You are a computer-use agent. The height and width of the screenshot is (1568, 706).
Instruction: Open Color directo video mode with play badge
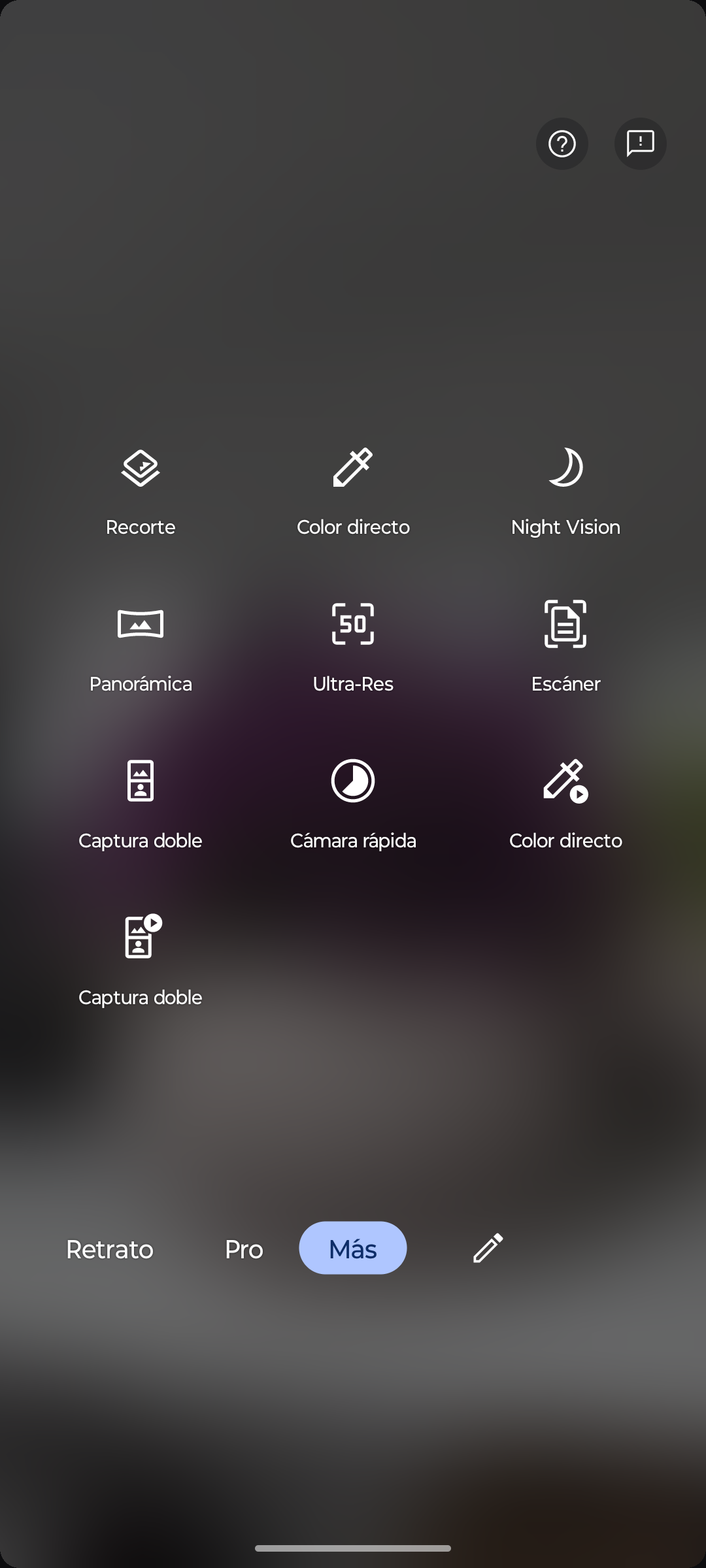(565, 804)
